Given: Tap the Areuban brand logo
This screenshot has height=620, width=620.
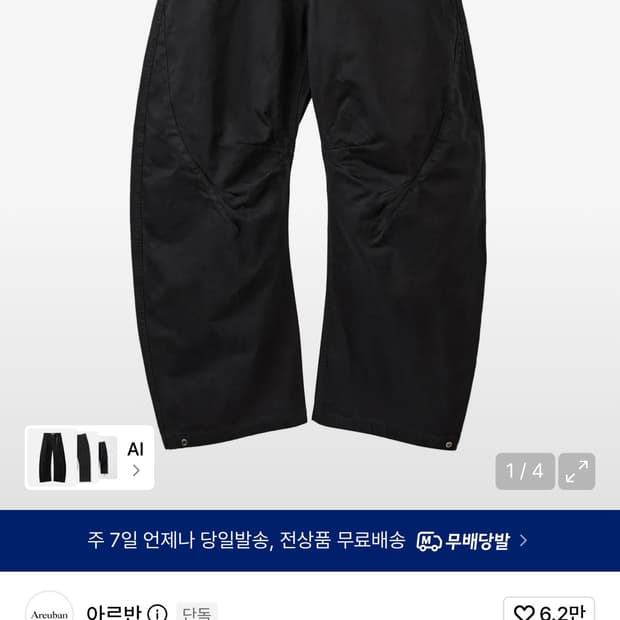Looking at the screenshot, I should point(49,607).
